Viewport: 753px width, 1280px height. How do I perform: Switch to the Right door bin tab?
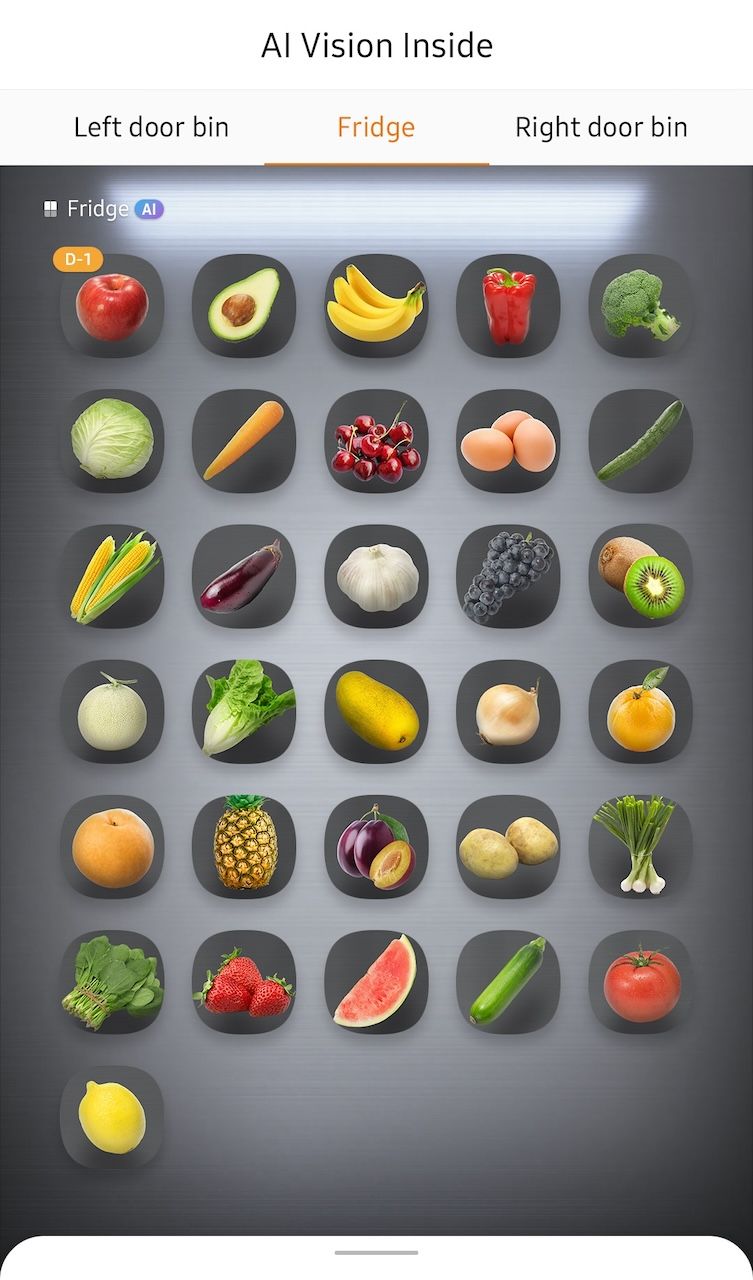tap(601, 128)
